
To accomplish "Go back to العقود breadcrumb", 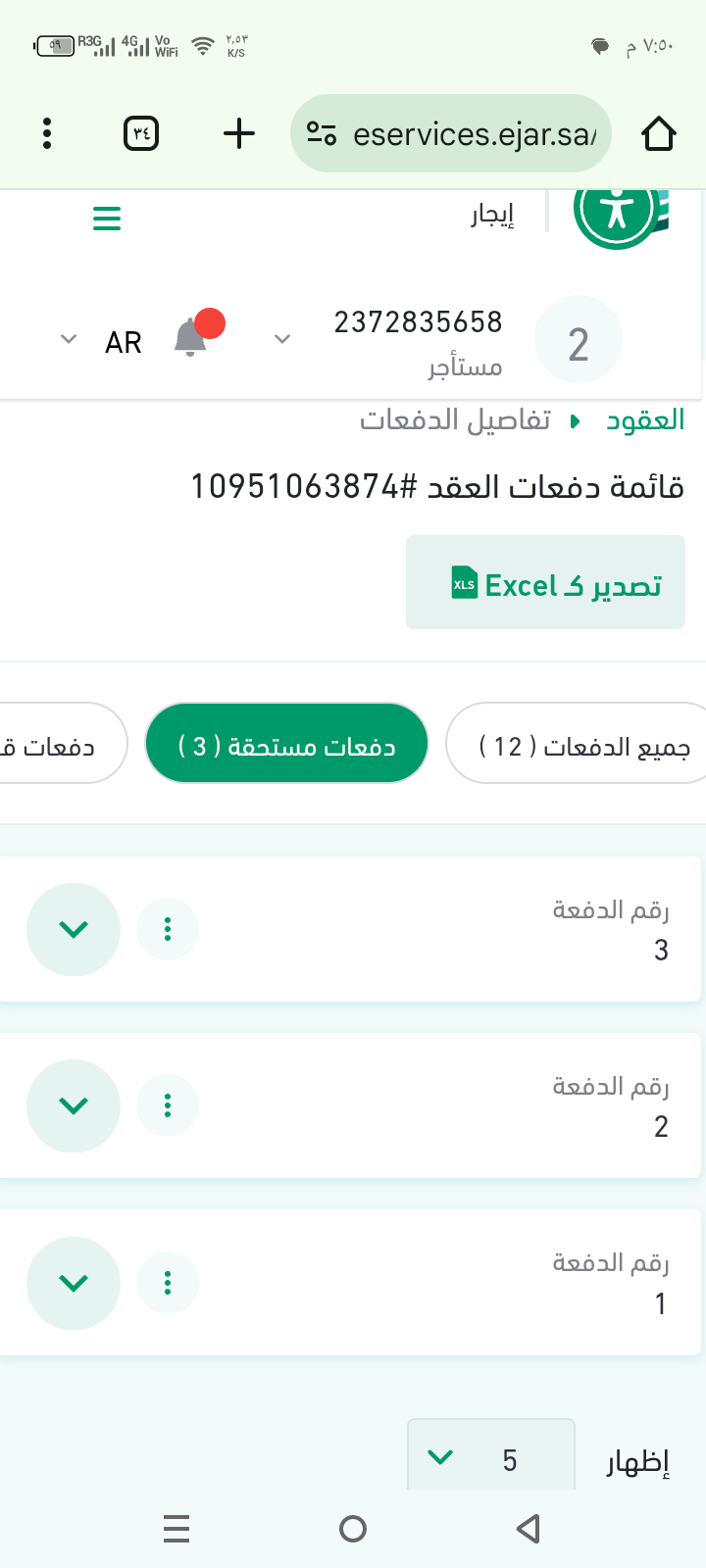I will coord(644,420).
